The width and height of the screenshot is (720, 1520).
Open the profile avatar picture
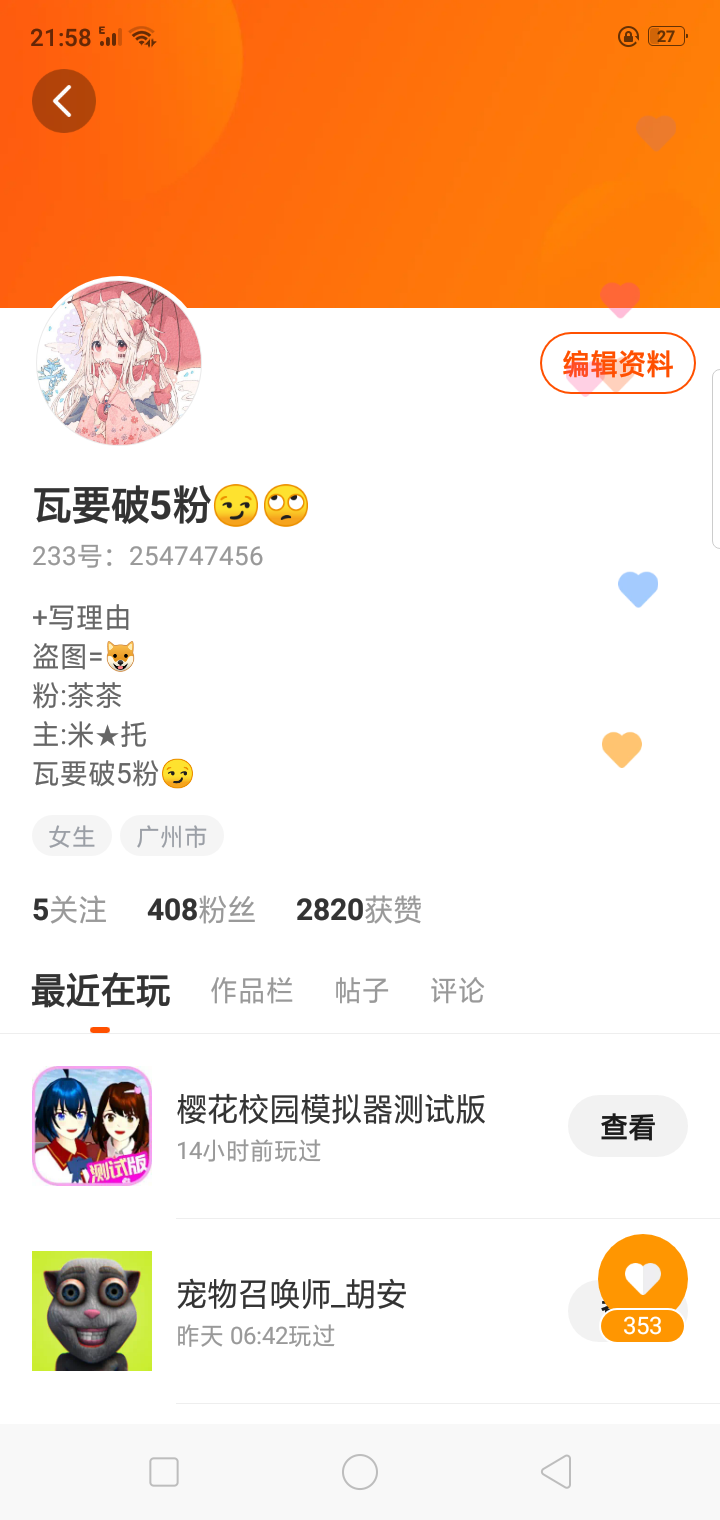(119, 362)
